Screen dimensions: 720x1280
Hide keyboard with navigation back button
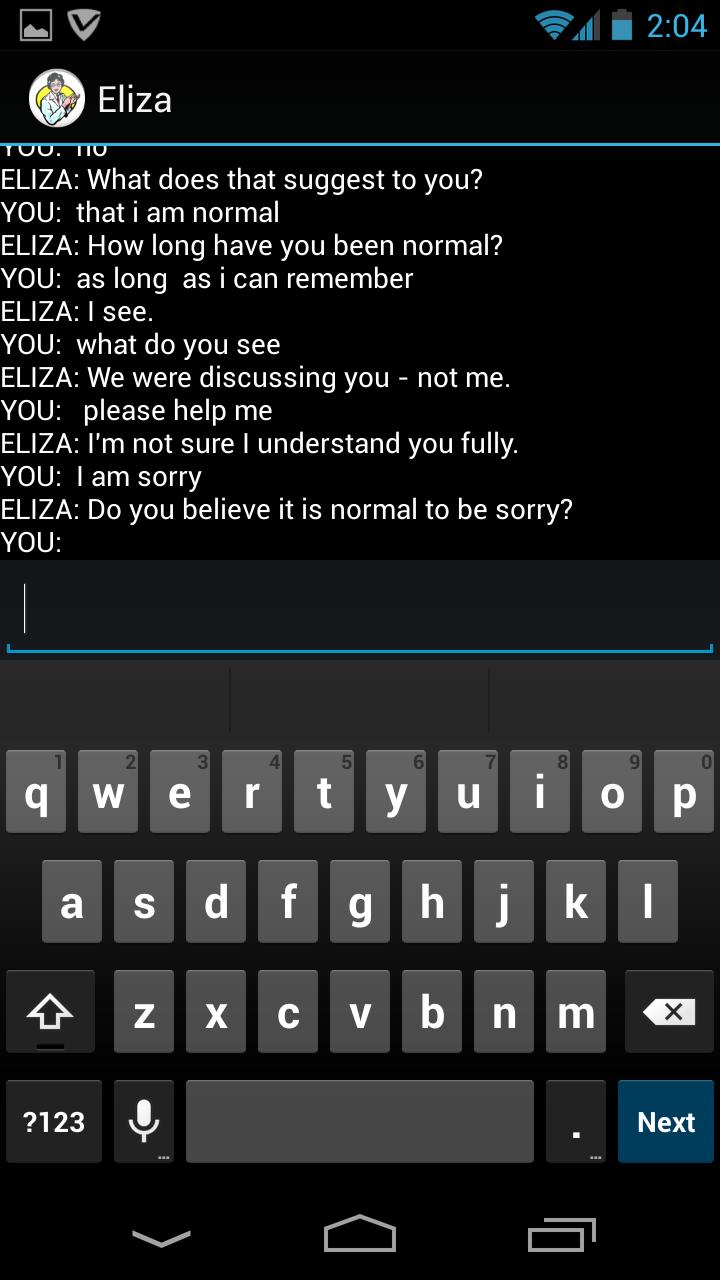(x=161, y=1238)
